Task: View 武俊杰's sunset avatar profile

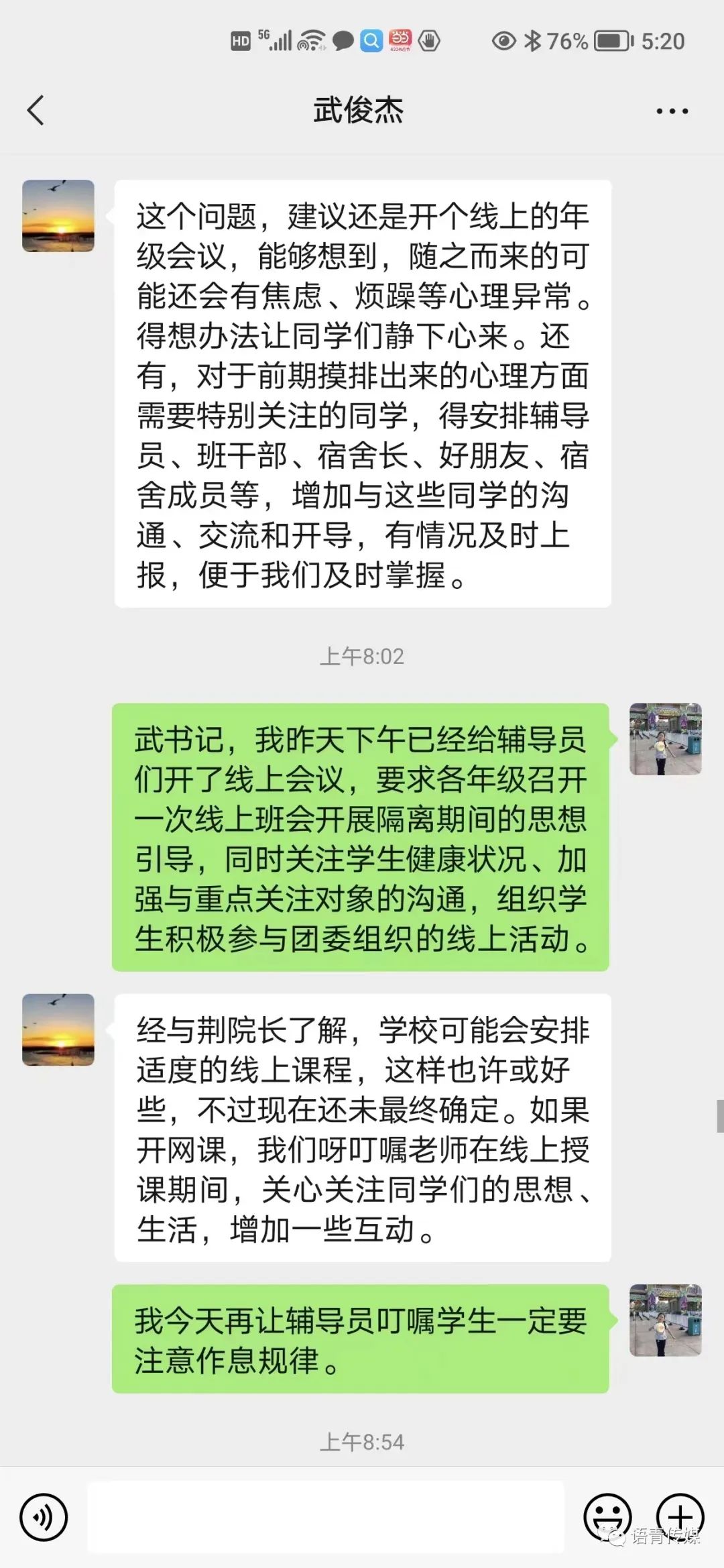Action: [58, 216]
